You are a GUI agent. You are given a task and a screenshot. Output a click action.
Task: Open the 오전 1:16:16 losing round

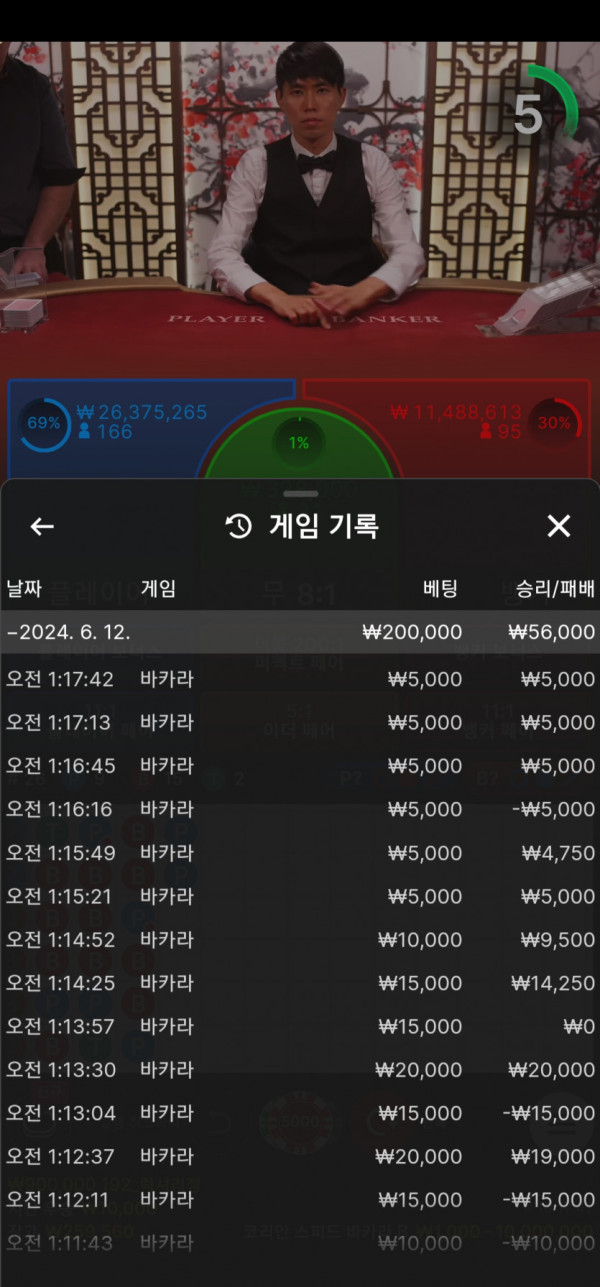click(300, 809)
